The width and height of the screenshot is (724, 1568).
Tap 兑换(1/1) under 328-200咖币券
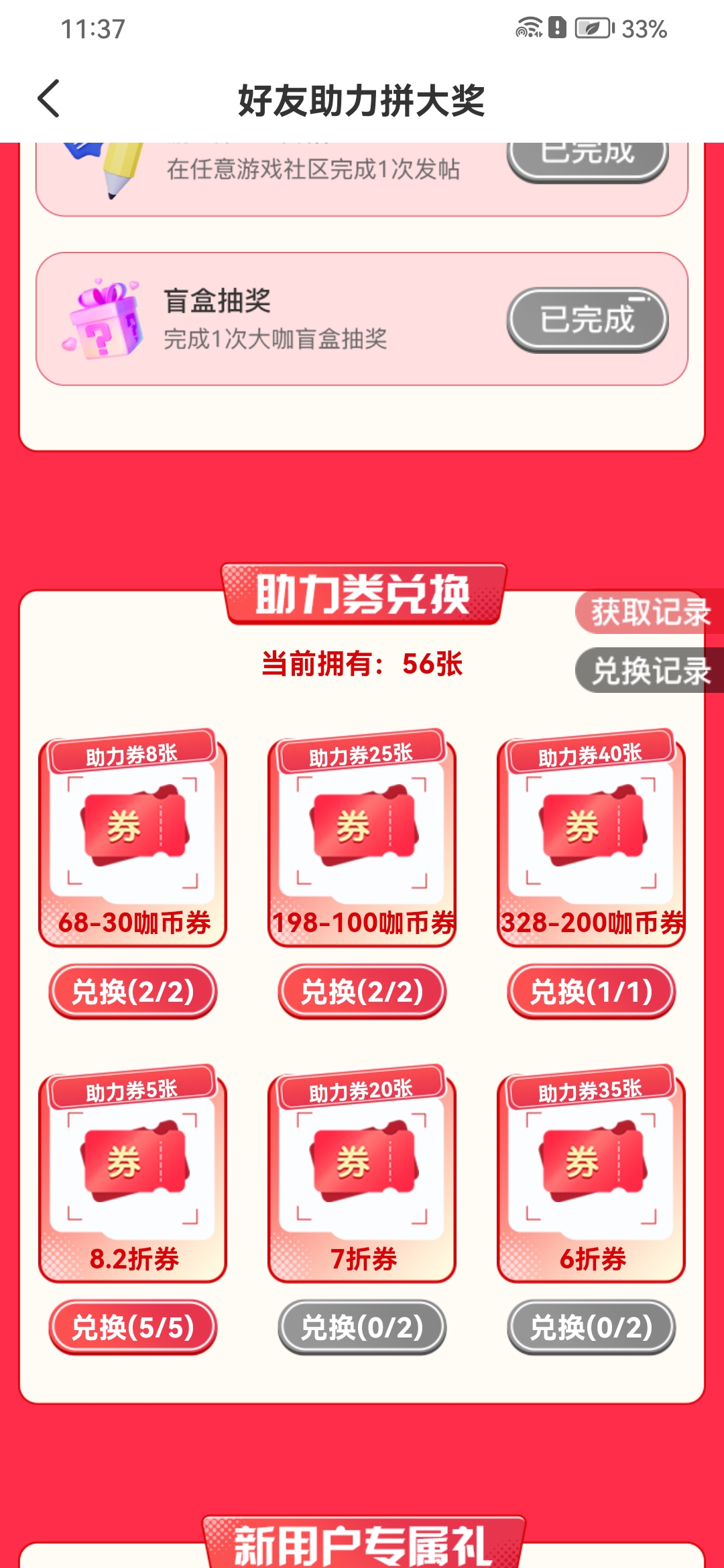point(591,992)
